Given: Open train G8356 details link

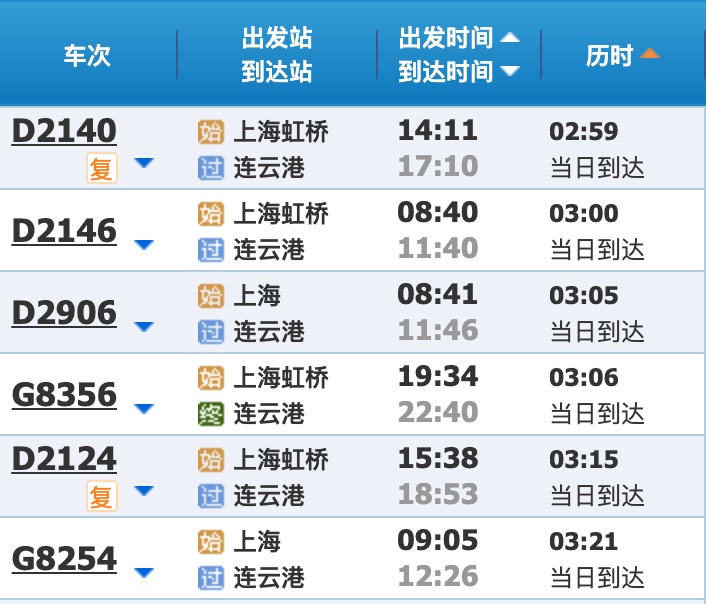Looking at the screenshot, I should tap(64, 395).
